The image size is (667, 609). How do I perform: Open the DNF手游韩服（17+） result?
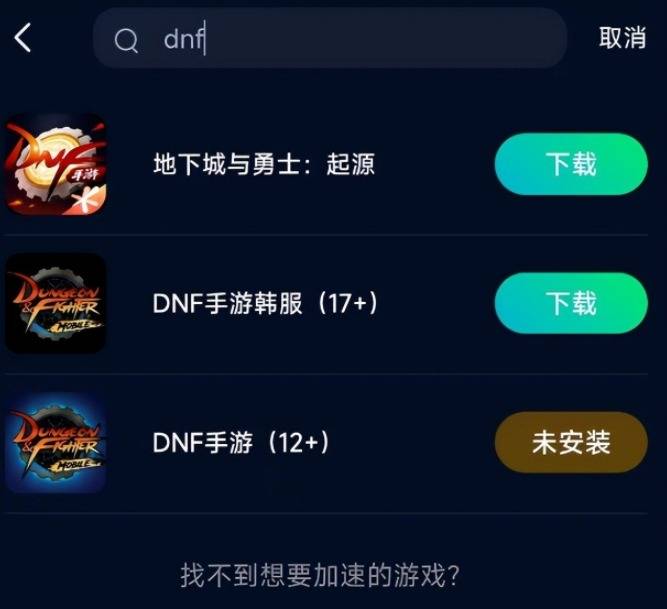pyautogui.click(x=266, y=303)
